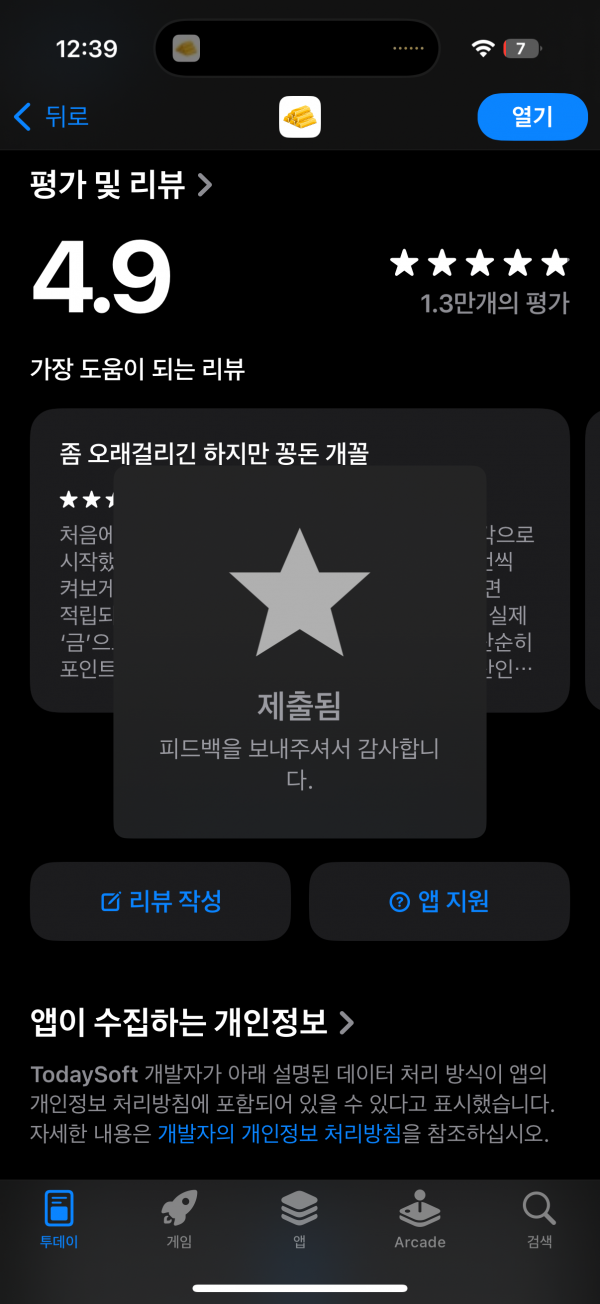Switch to the 앱 tab
This screenshot has height=1304, width=600.
(x=300, y=1220)
